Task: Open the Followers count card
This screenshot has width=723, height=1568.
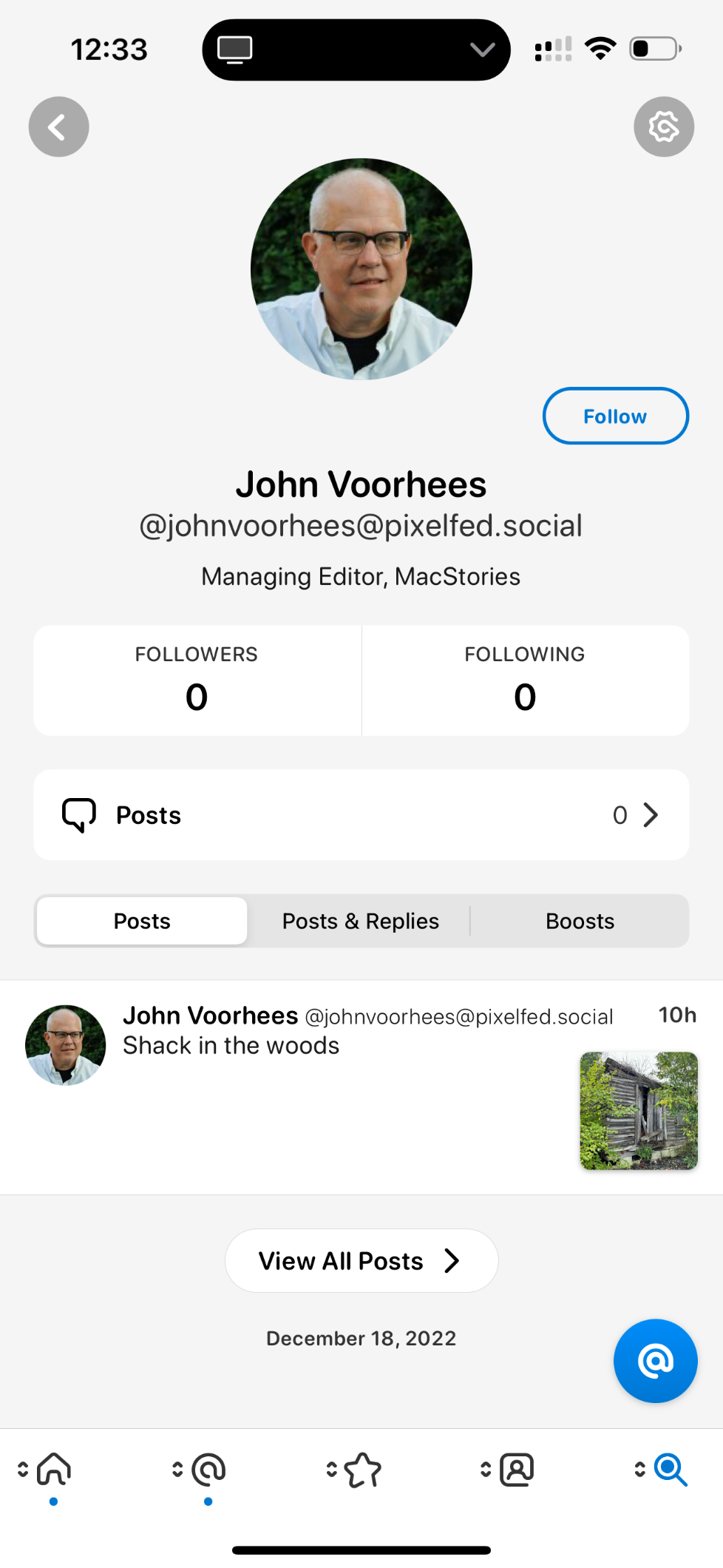Action: click(x=197, y=680)
